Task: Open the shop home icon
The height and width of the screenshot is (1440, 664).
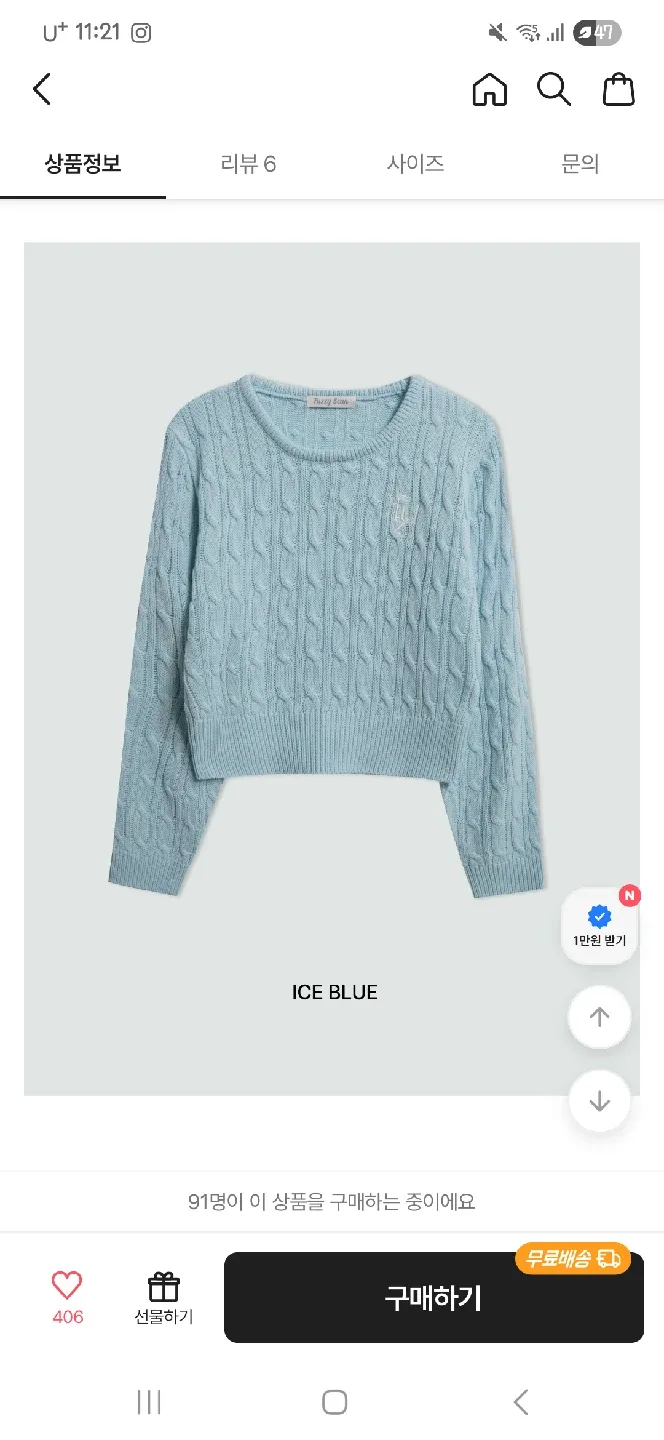Action: (489, 90)
